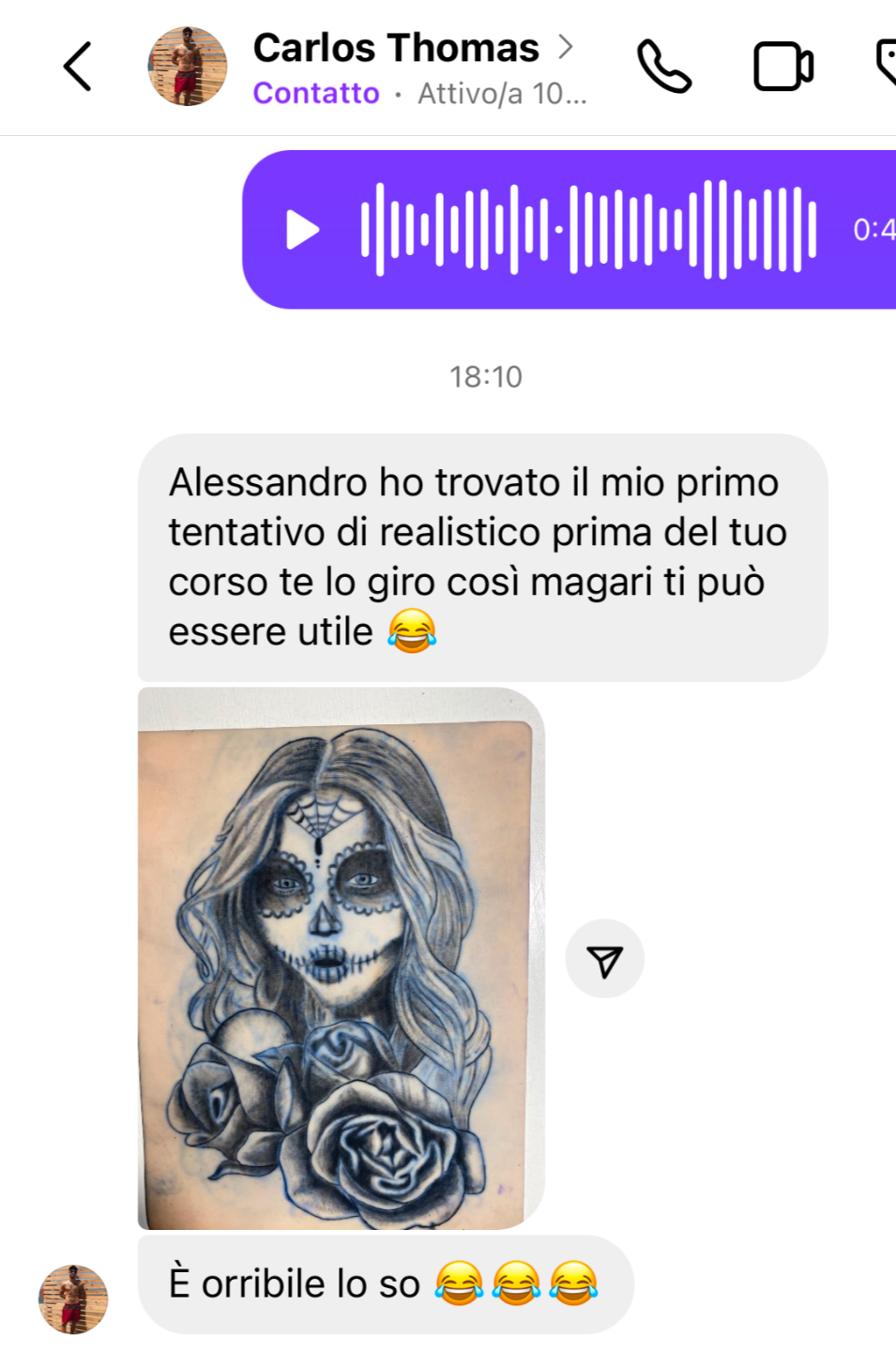
Task: Tap Carlos Thomas's avatar in the header
Action: coord(188,67)
